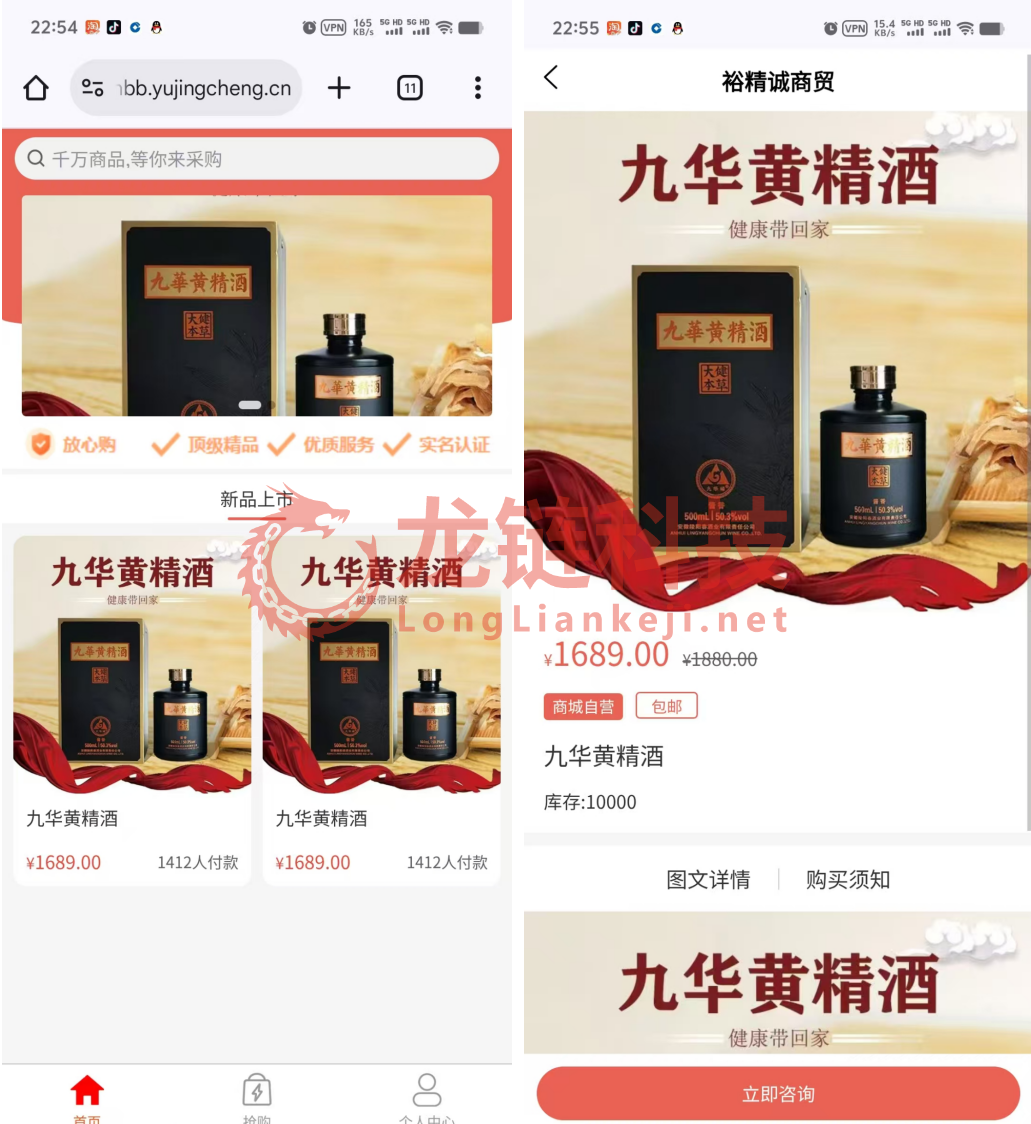
Task: Open the tab switcher showing 11 tabs
Action: point(409,88)
